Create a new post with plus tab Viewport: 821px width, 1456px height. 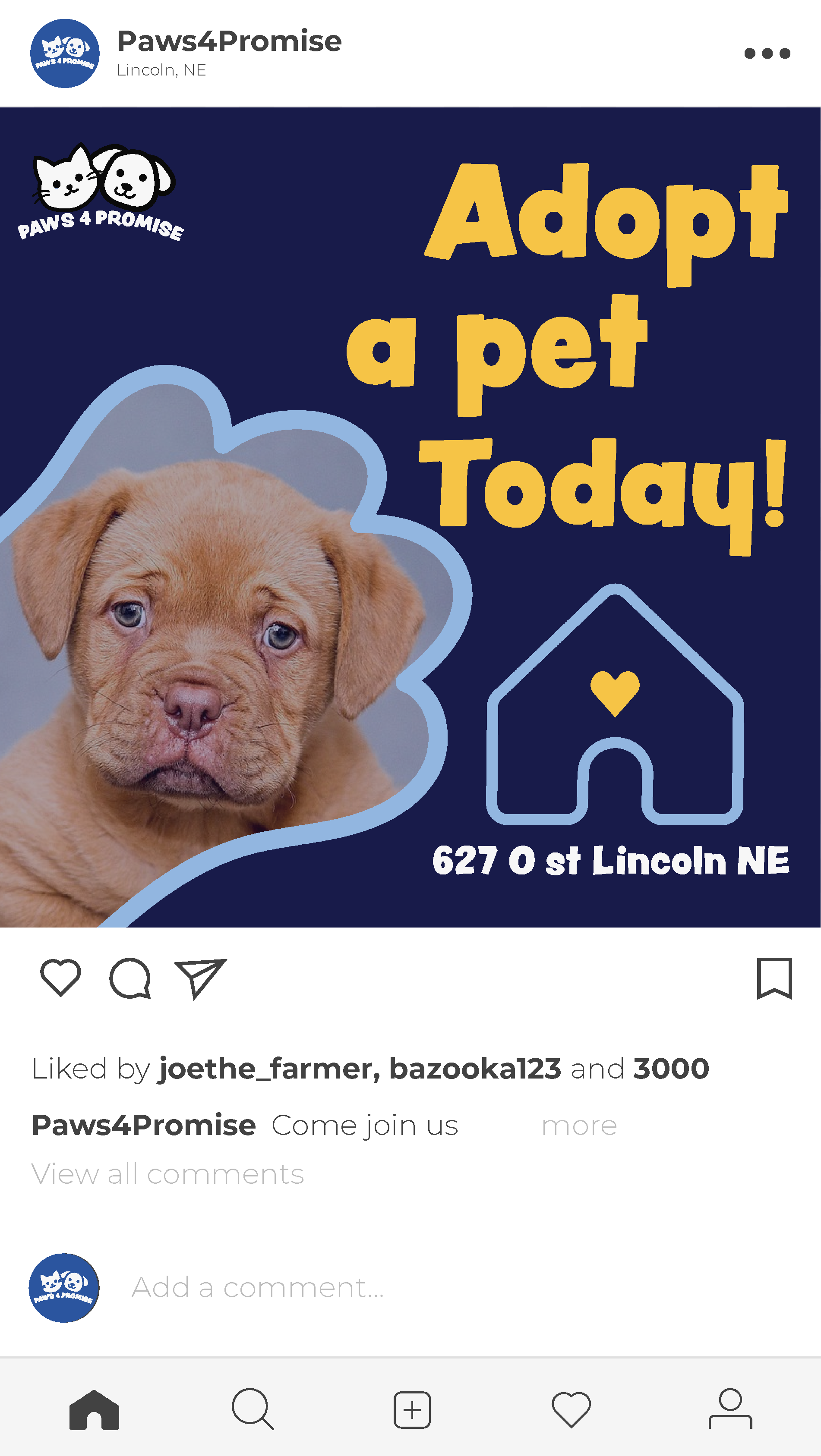coord(412,1410)
